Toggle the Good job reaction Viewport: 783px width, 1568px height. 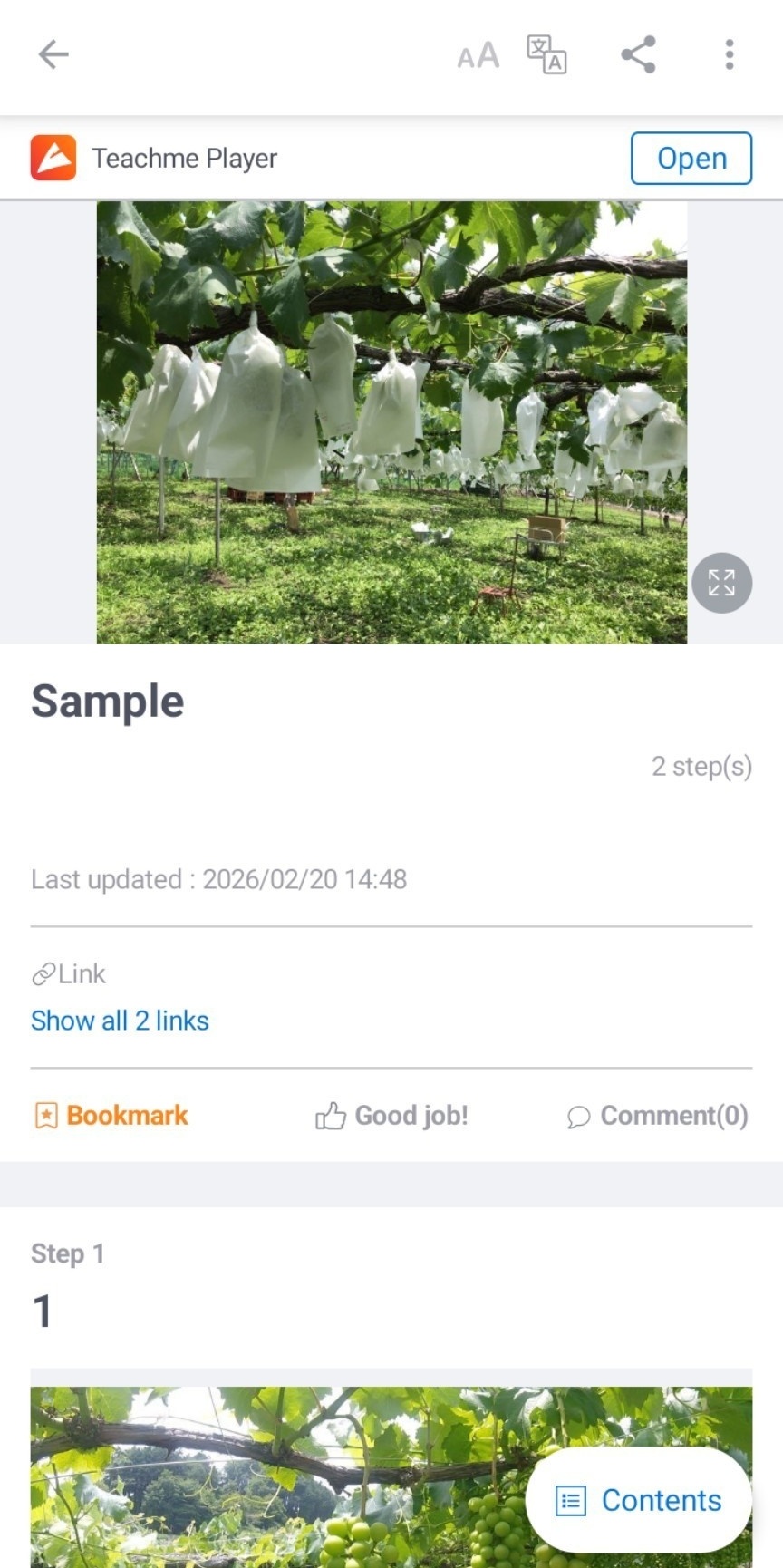coord(391,1115)
